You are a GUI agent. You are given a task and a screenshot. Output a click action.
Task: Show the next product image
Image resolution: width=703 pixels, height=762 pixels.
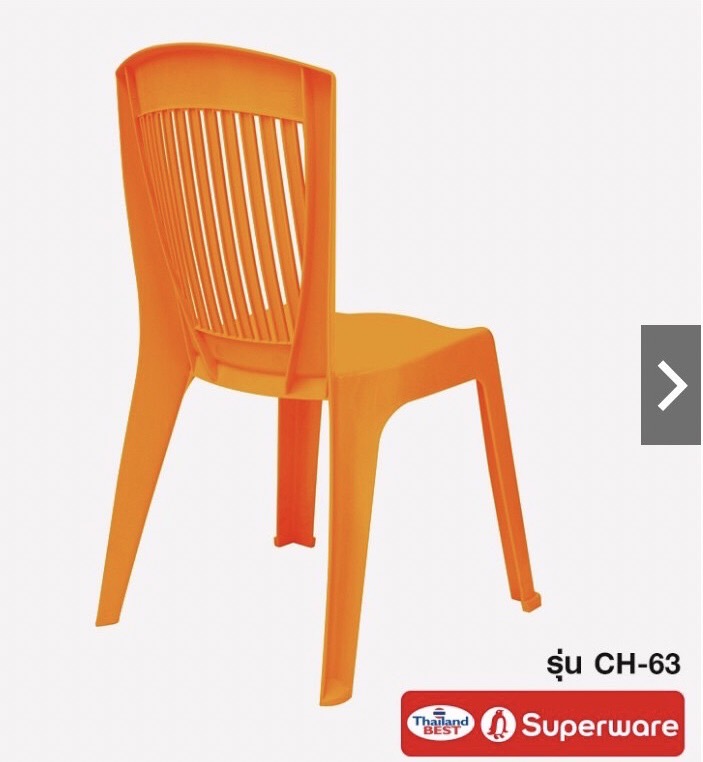pos(671,385)
